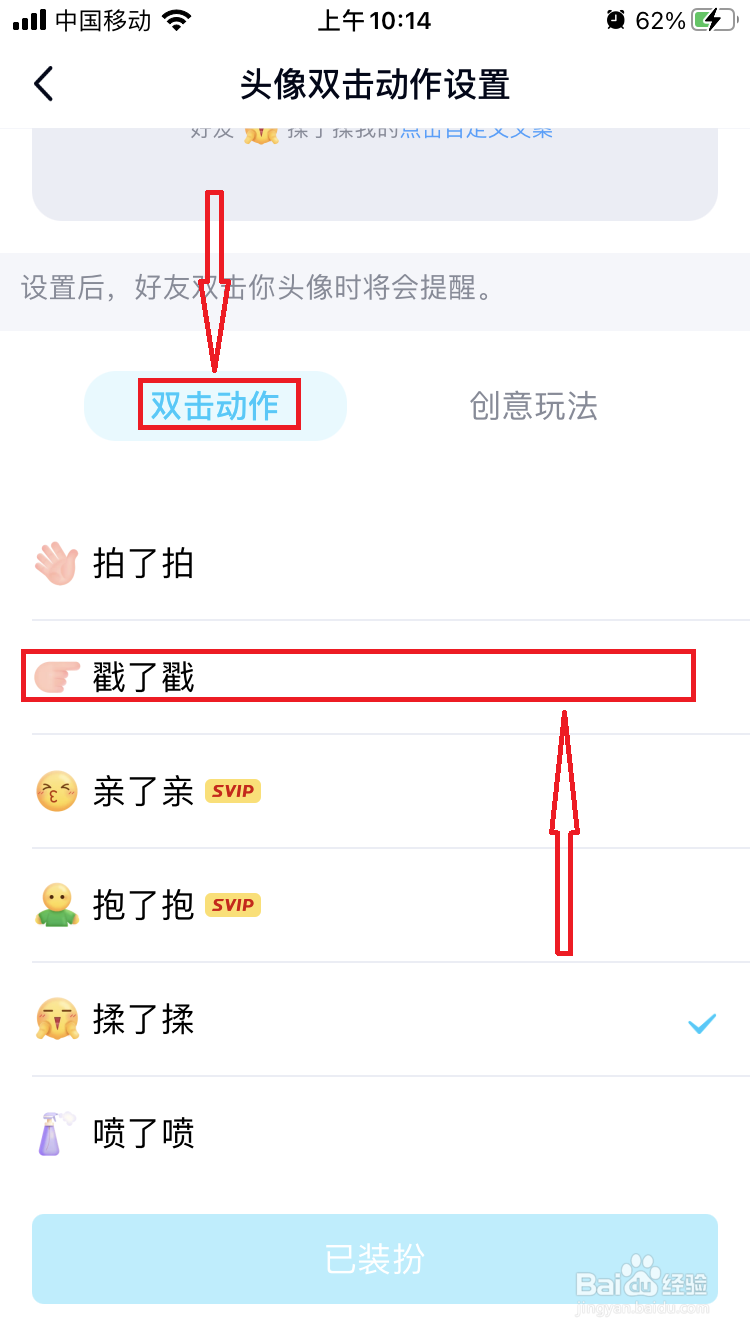Click the battery indicator in the status bar
The width and height of the screenshot is (750, 1334).
pos(712,18)
